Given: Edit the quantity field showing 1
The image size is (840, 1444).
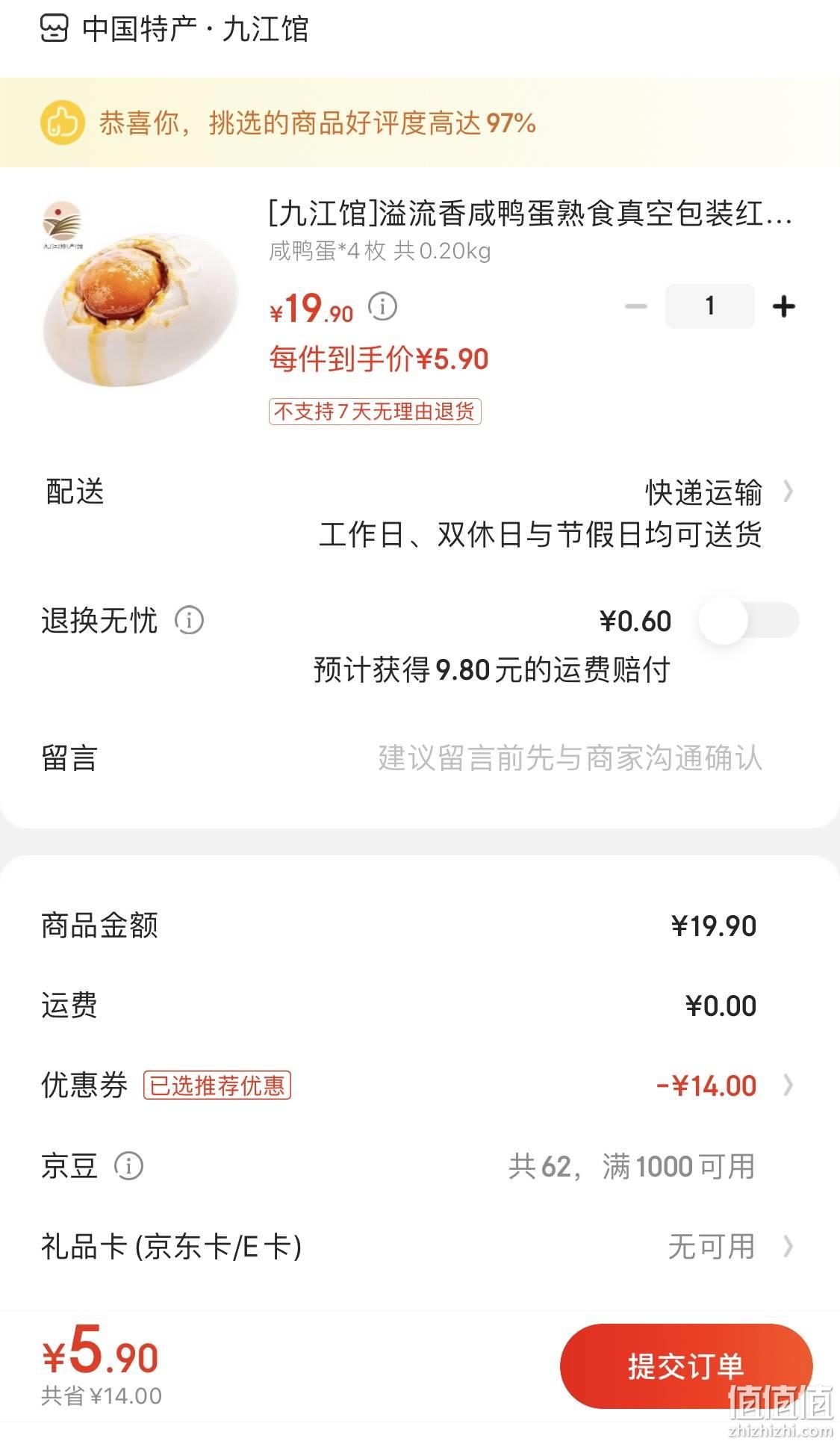Looking at the screenshot, I should pos(709,306).
